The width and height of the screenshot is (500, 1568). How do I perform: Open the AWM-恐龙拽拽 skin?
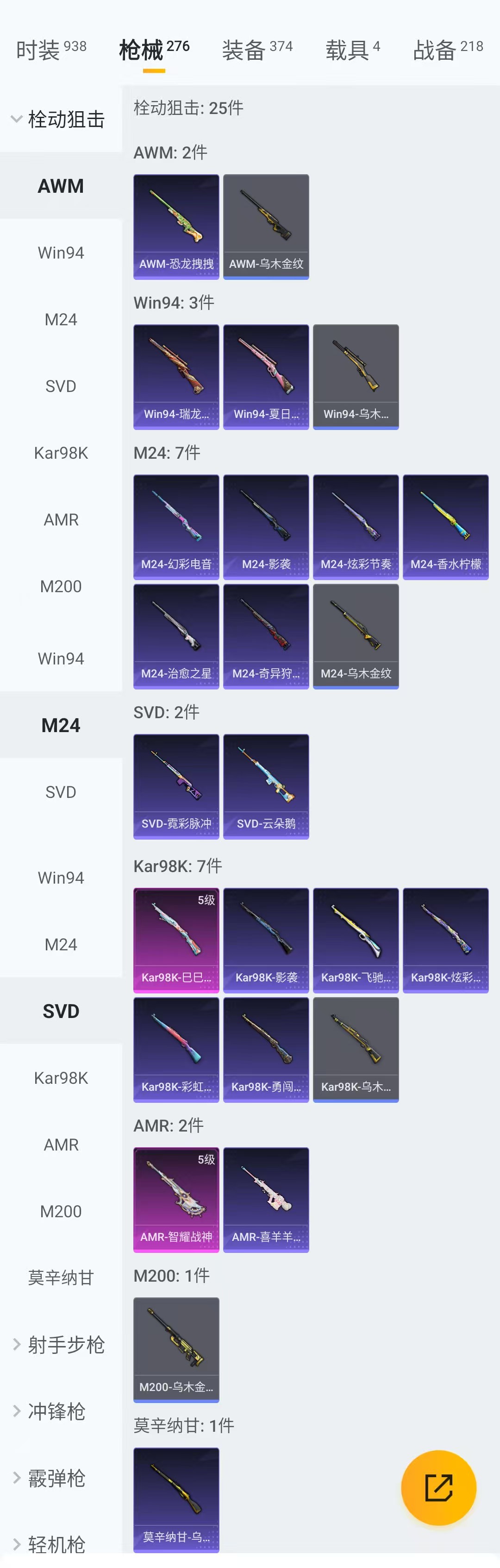tap(176, 227)
